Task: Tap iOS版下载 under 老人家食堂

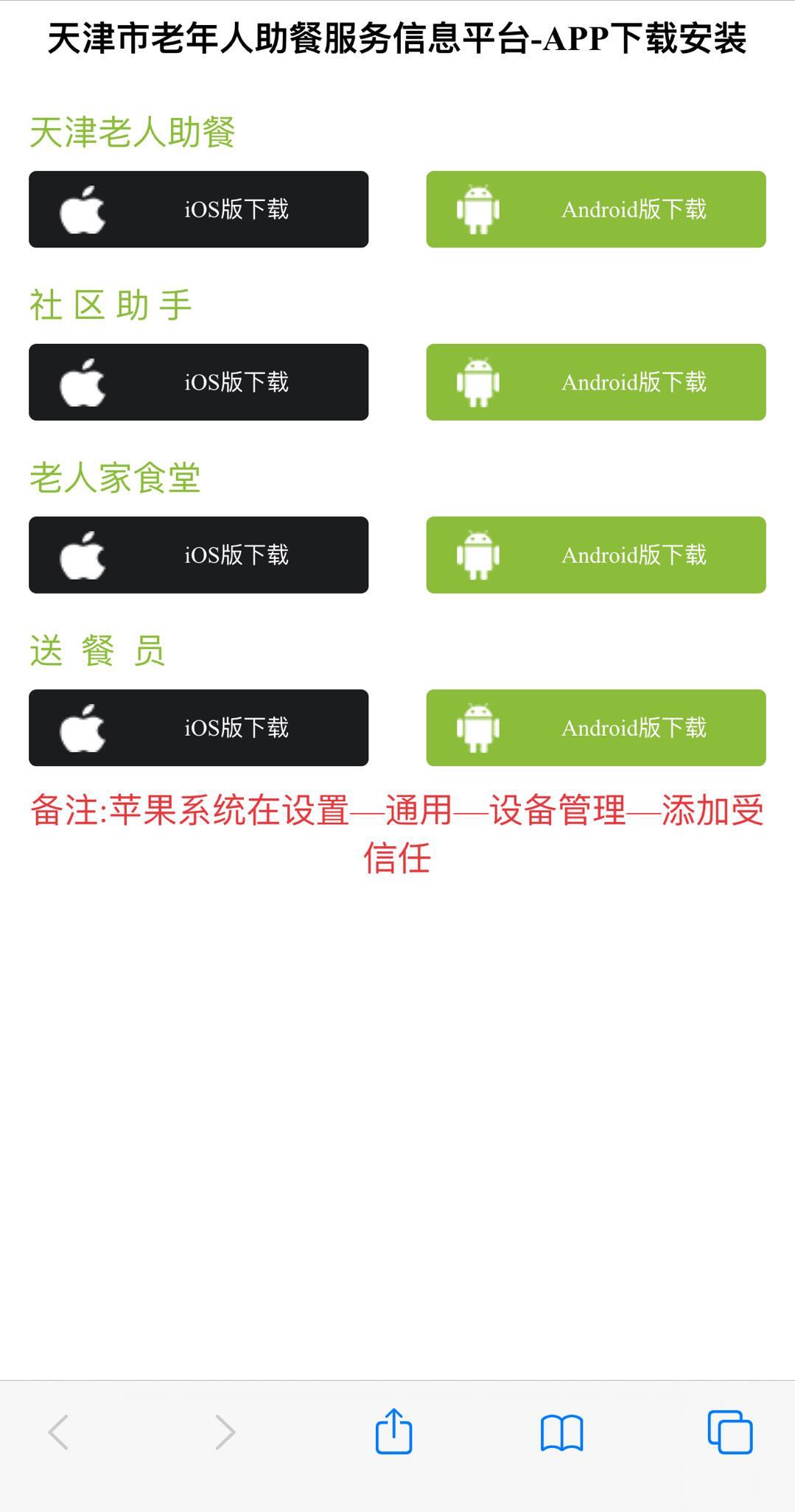Action: click(198, 555)
